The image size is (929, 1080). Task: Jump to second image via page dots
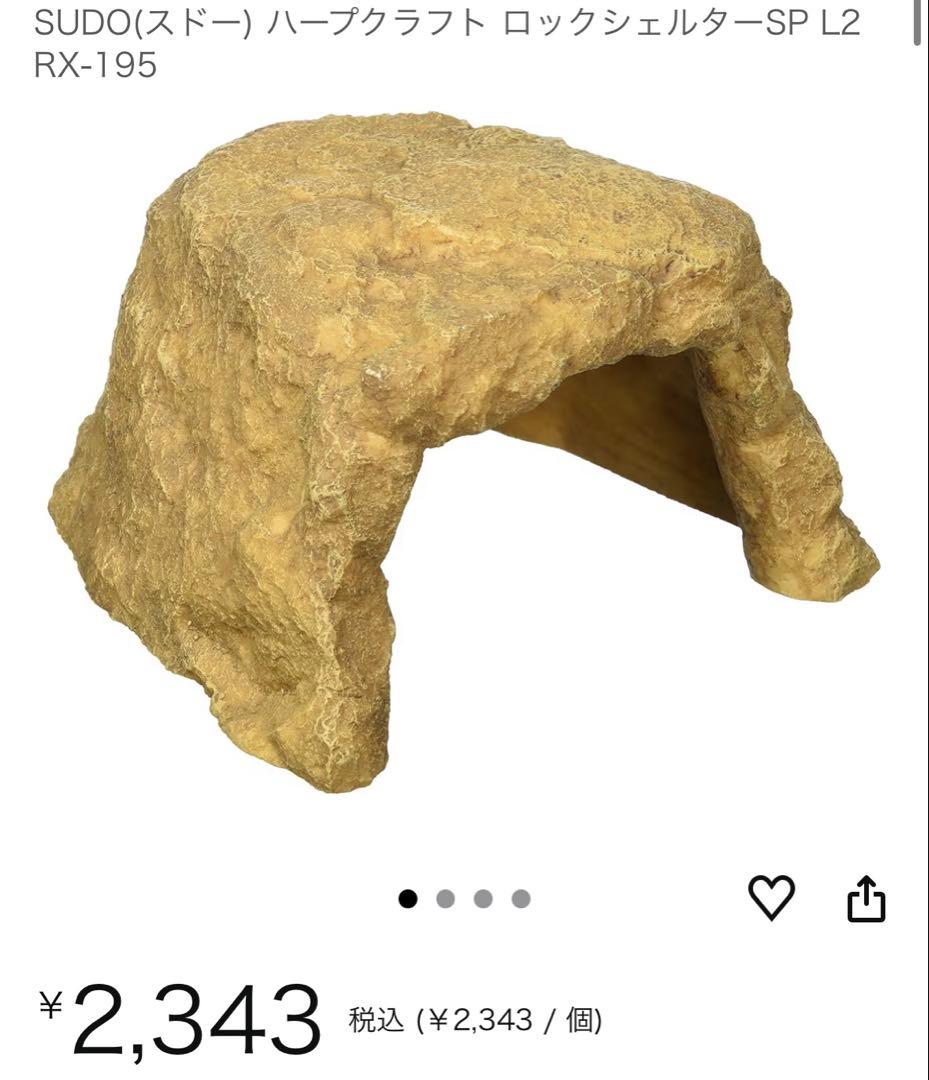pyautogui.click(x=446, y=898)
